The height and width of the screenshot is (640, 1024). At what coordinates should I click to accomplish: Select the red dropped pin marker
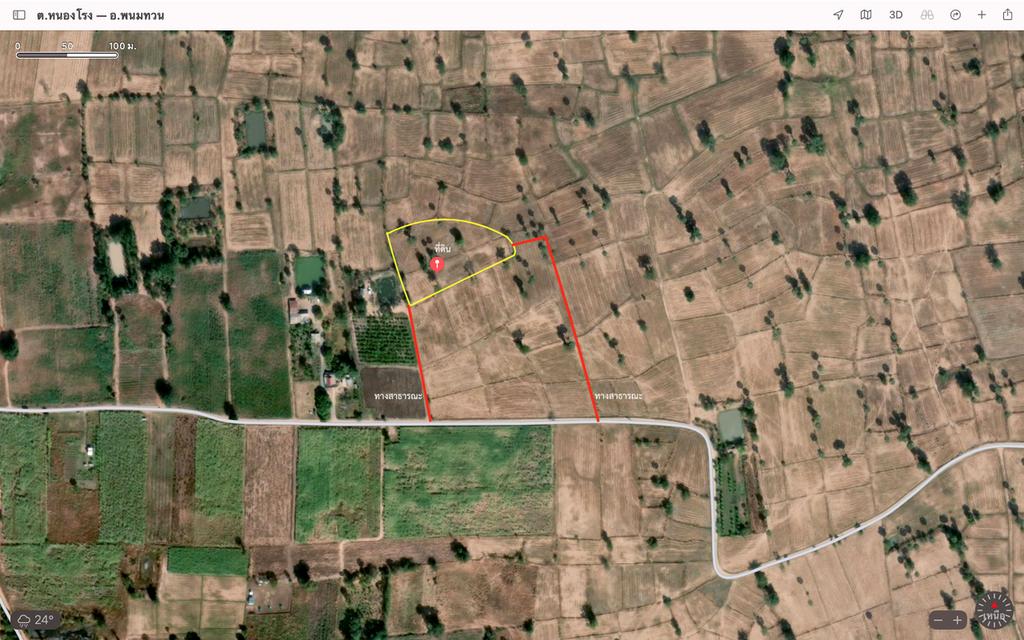pos(437,263)
